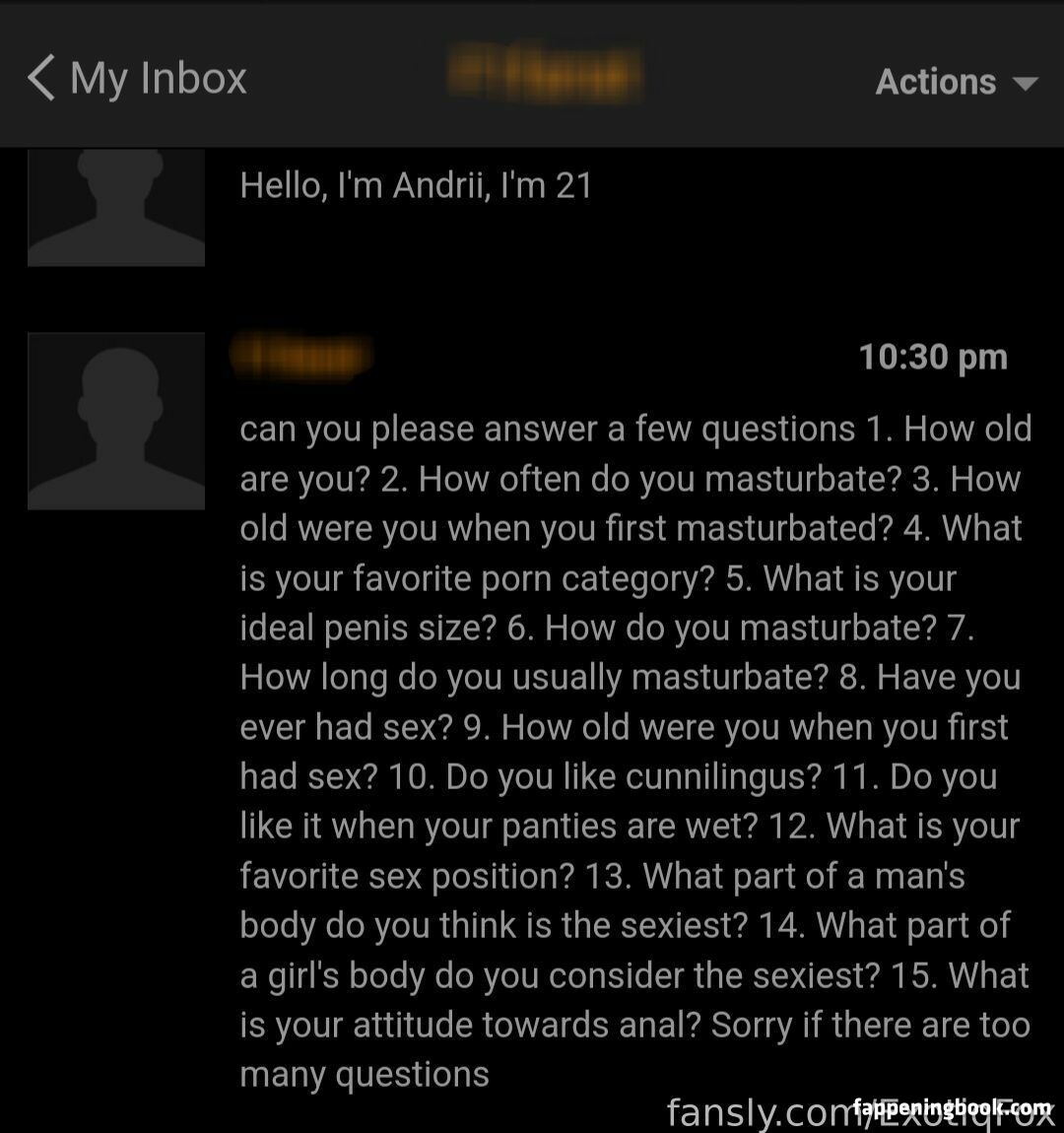Image resolution: width=1064 pixels, height=1133 pixels.
Task: Open avatar next to Andrii's hello message
Action: (x=116, y=205)
